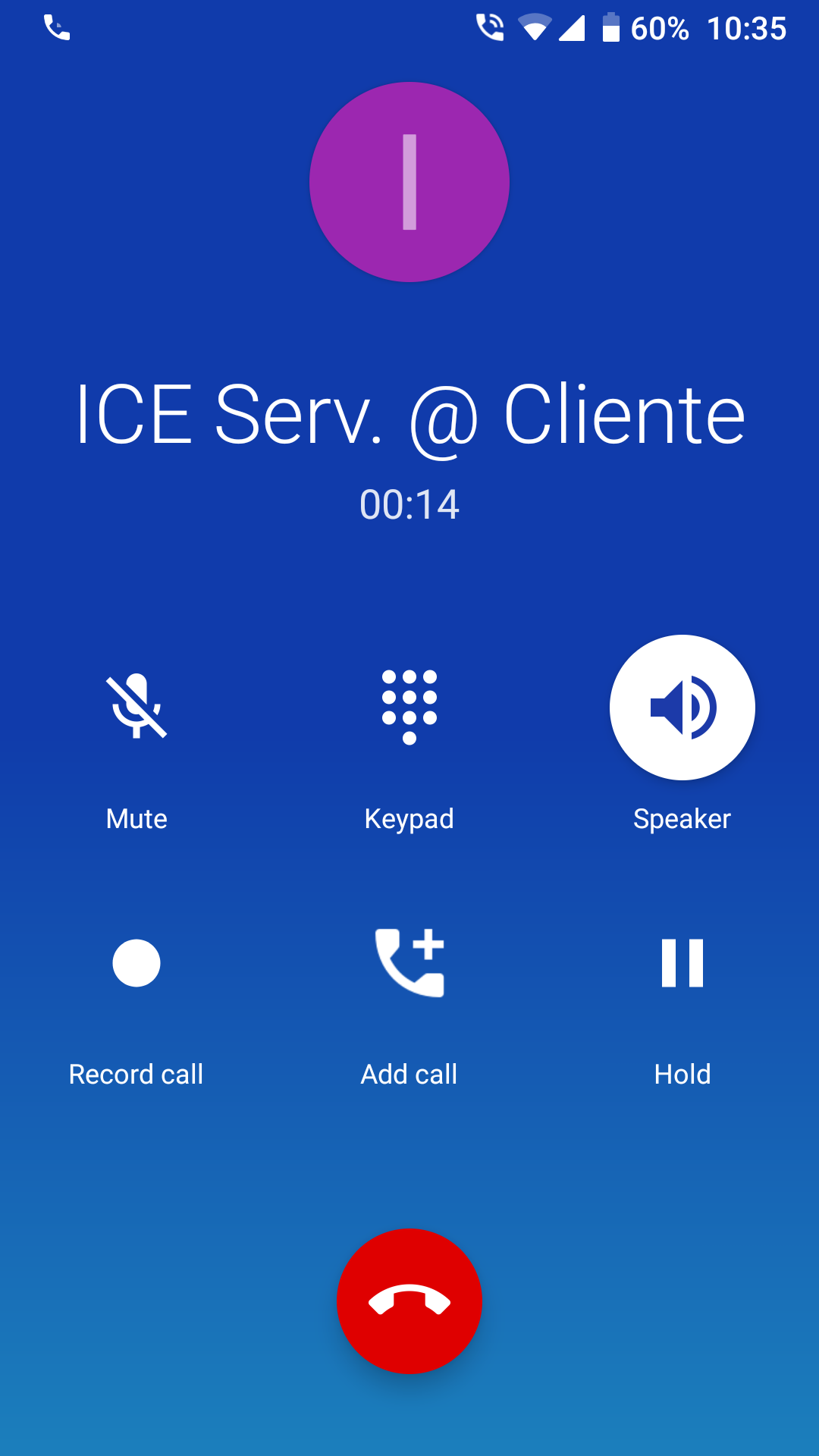The height and width of the screenshot is (1456, 819).
Task: Tap the 'Add call' text label
Action: (409, 1074)
